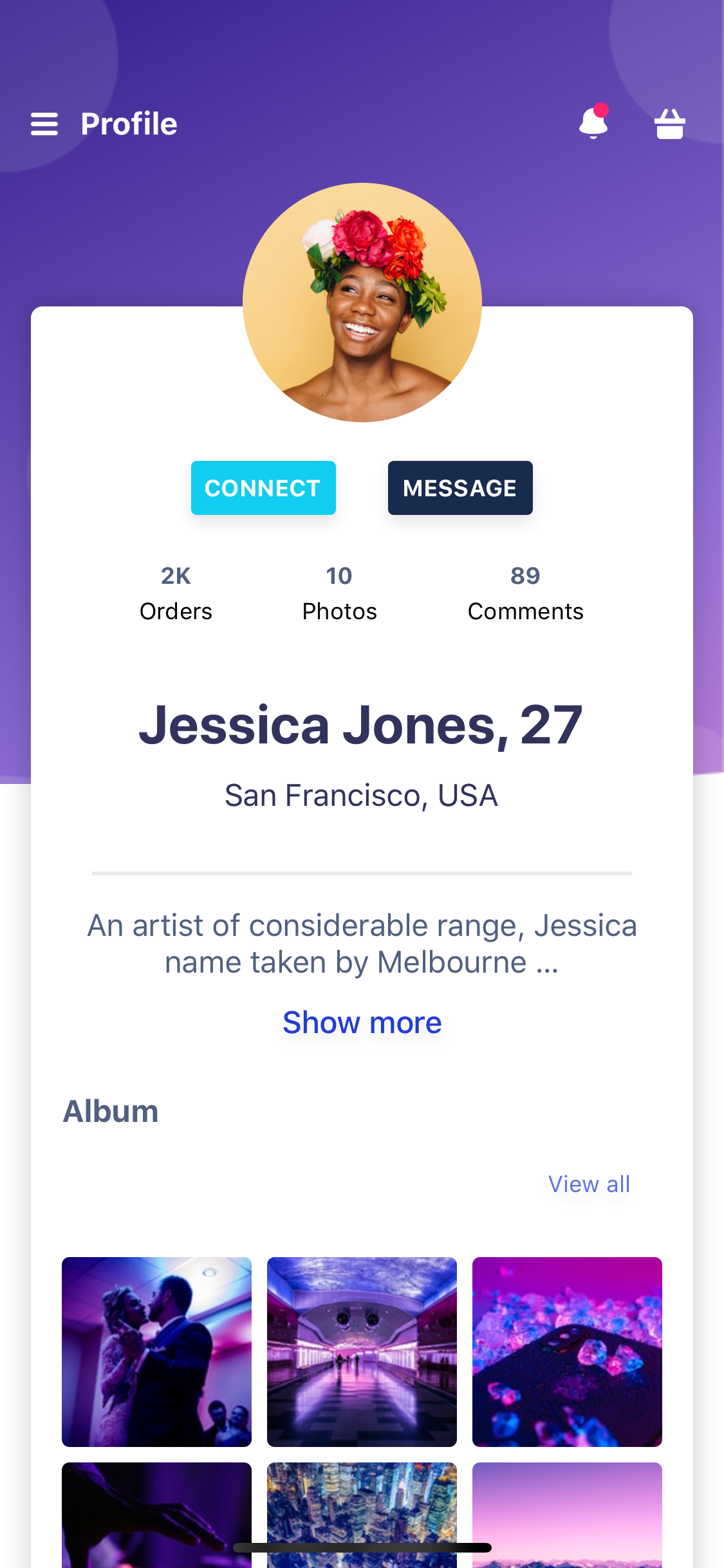View the notification badge dot
Image resolution: width=724 pixels, height=1568 pixels.
602,109
